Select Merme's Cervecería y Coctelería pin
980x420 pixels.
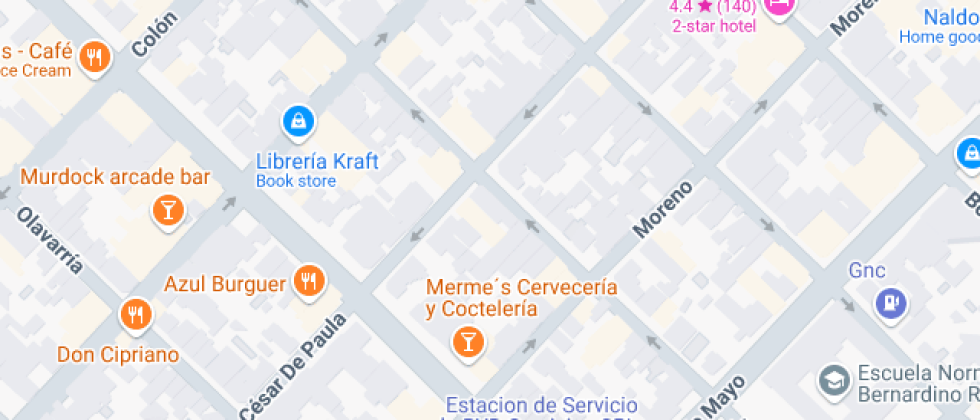(x=466, y=343)
